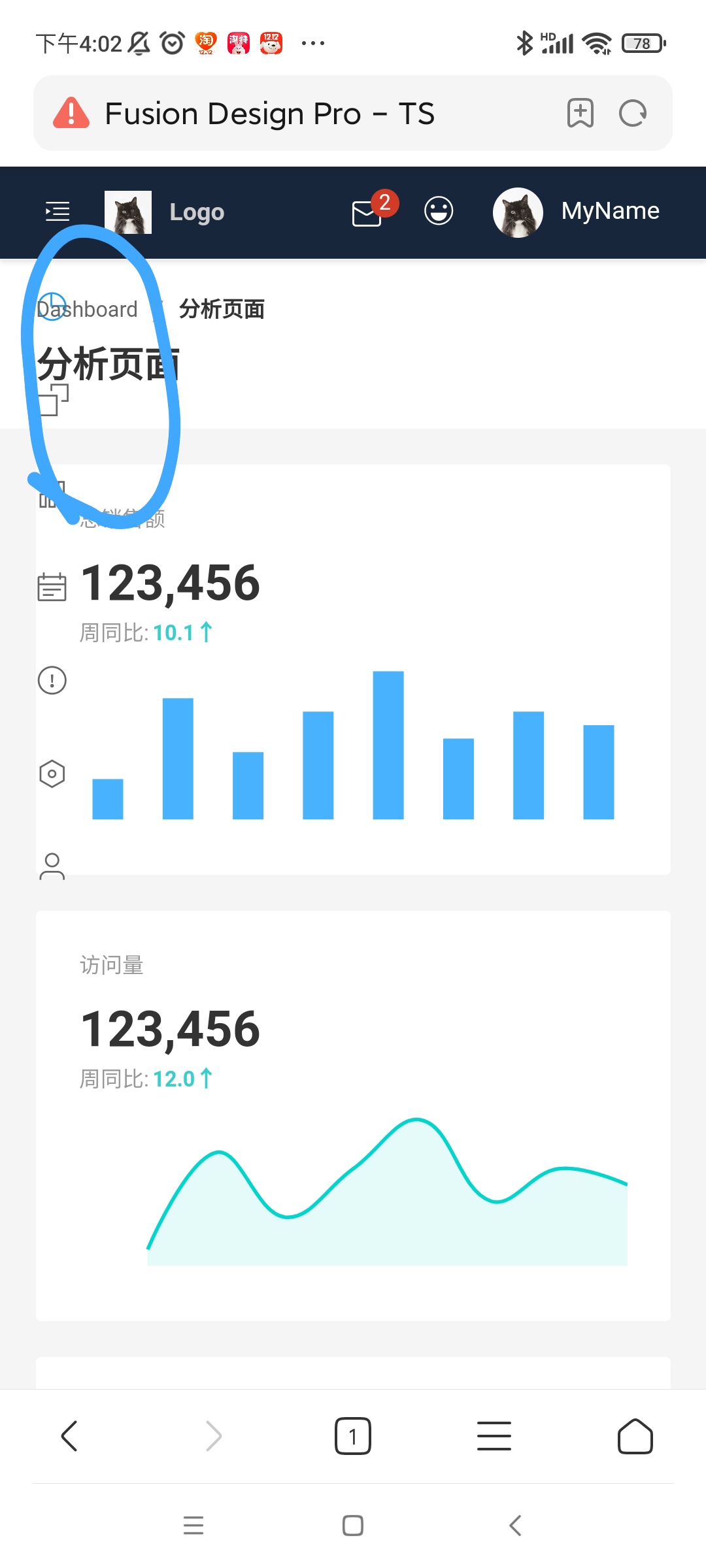Click the bookmark-add icon in the address bar
This screenshot has width=706, height=1568.
tap(580, 113)
